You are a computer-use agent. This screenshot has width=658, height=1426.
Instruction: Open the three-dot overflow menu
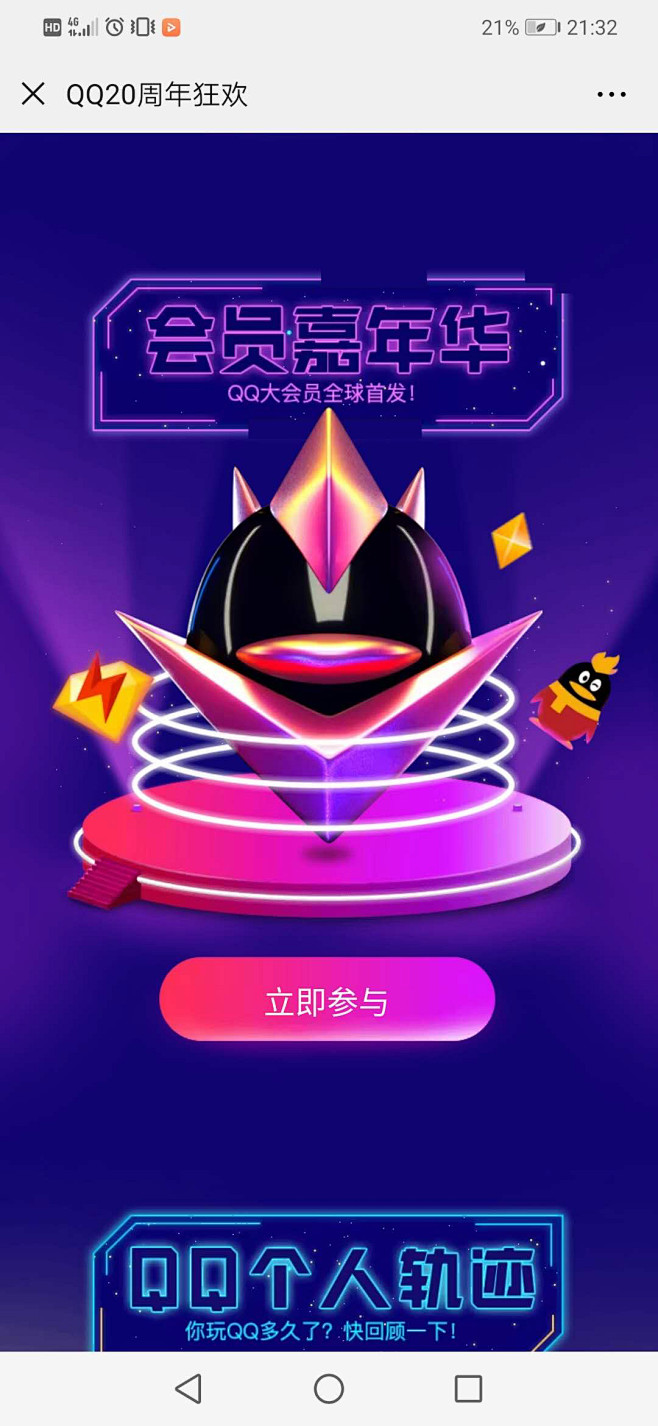611,94
